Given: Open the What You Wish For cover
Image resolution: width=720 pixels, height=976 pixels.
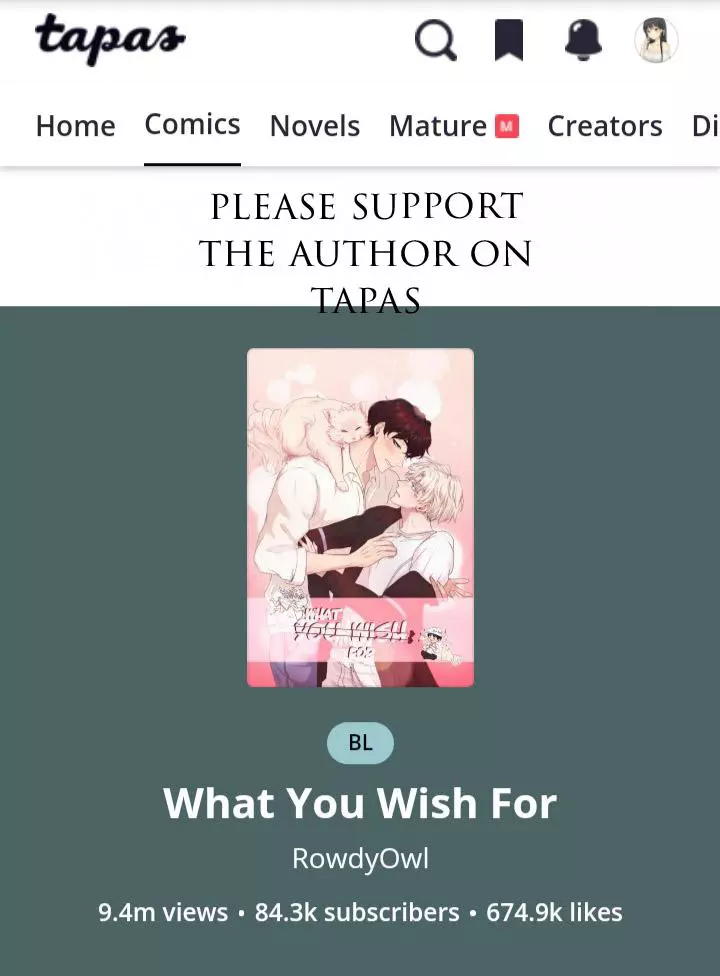Looking at the screenshot, I should [x=360, y=517].
